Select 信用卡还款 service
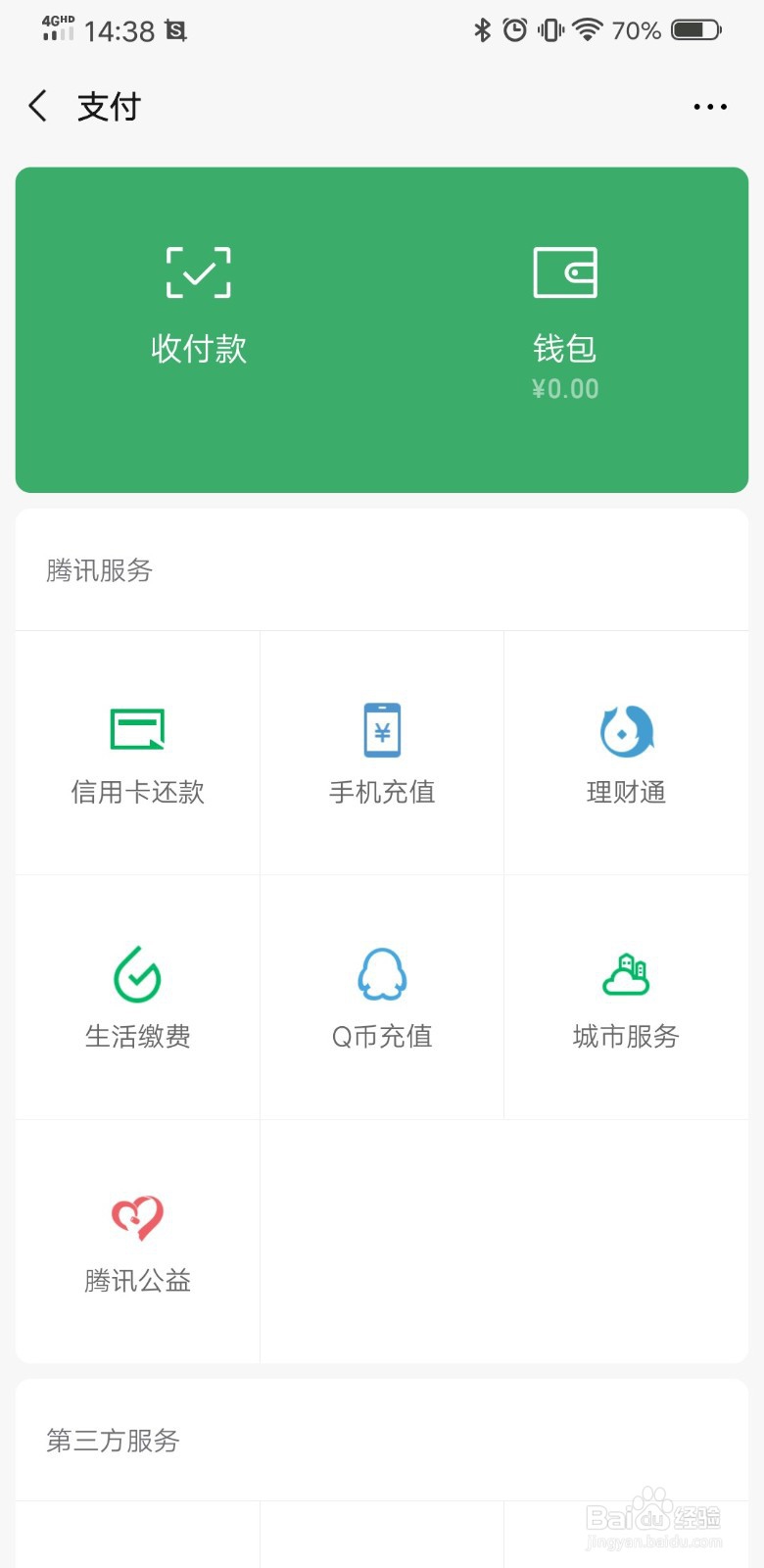764x1568 pixels. coord(138,753)
